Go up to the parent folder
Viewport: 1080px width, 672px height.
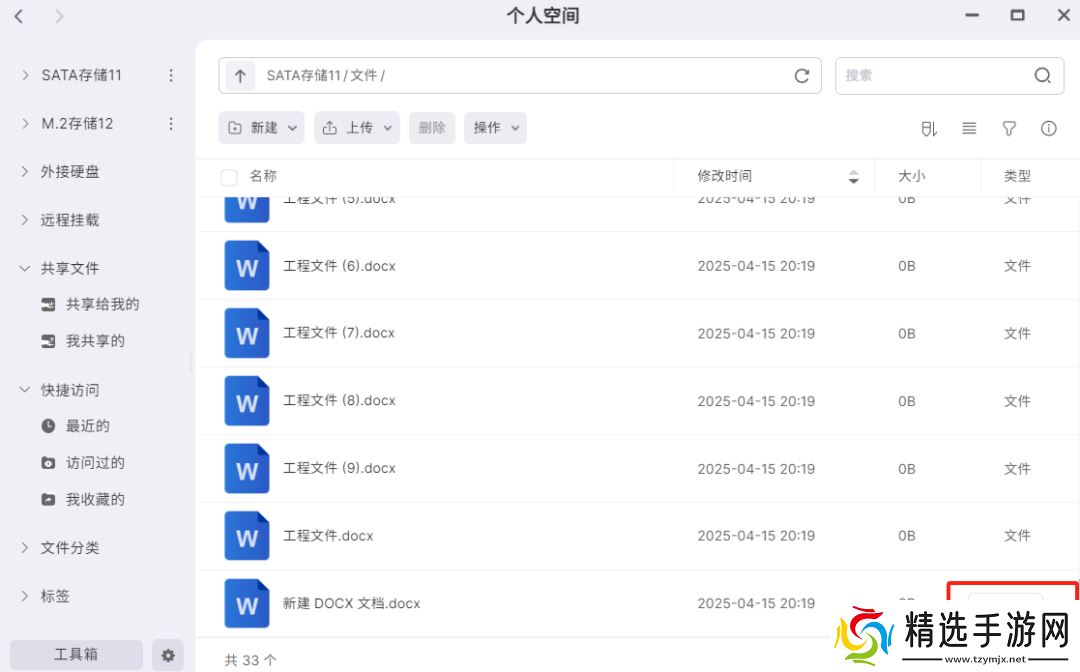coord(239,76)
